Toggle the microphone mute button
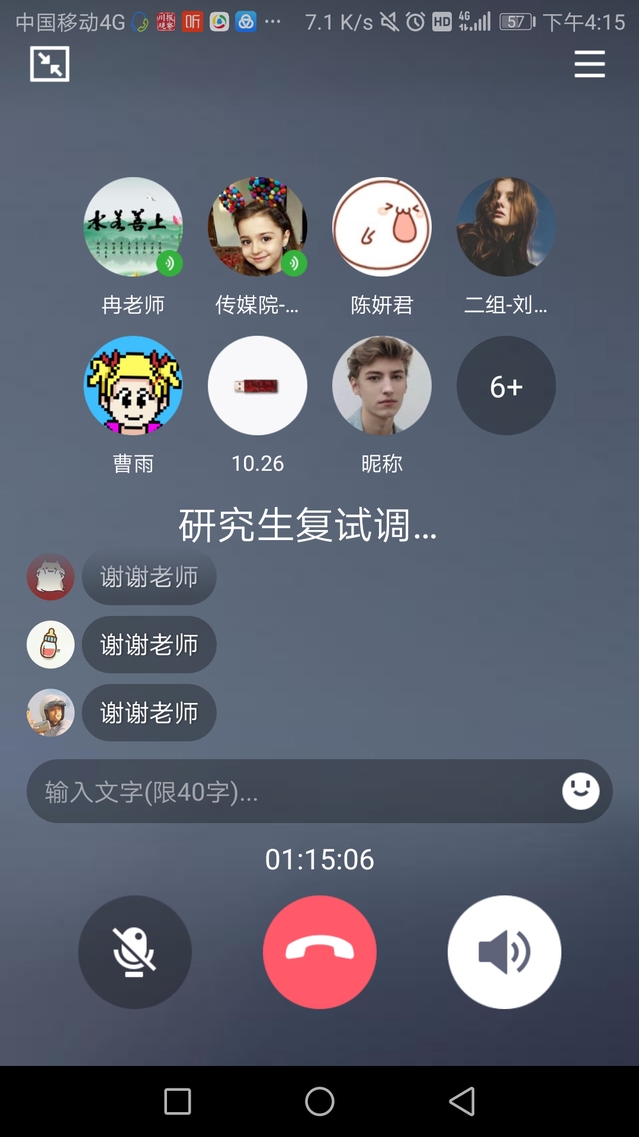 (x=135, y=952)
